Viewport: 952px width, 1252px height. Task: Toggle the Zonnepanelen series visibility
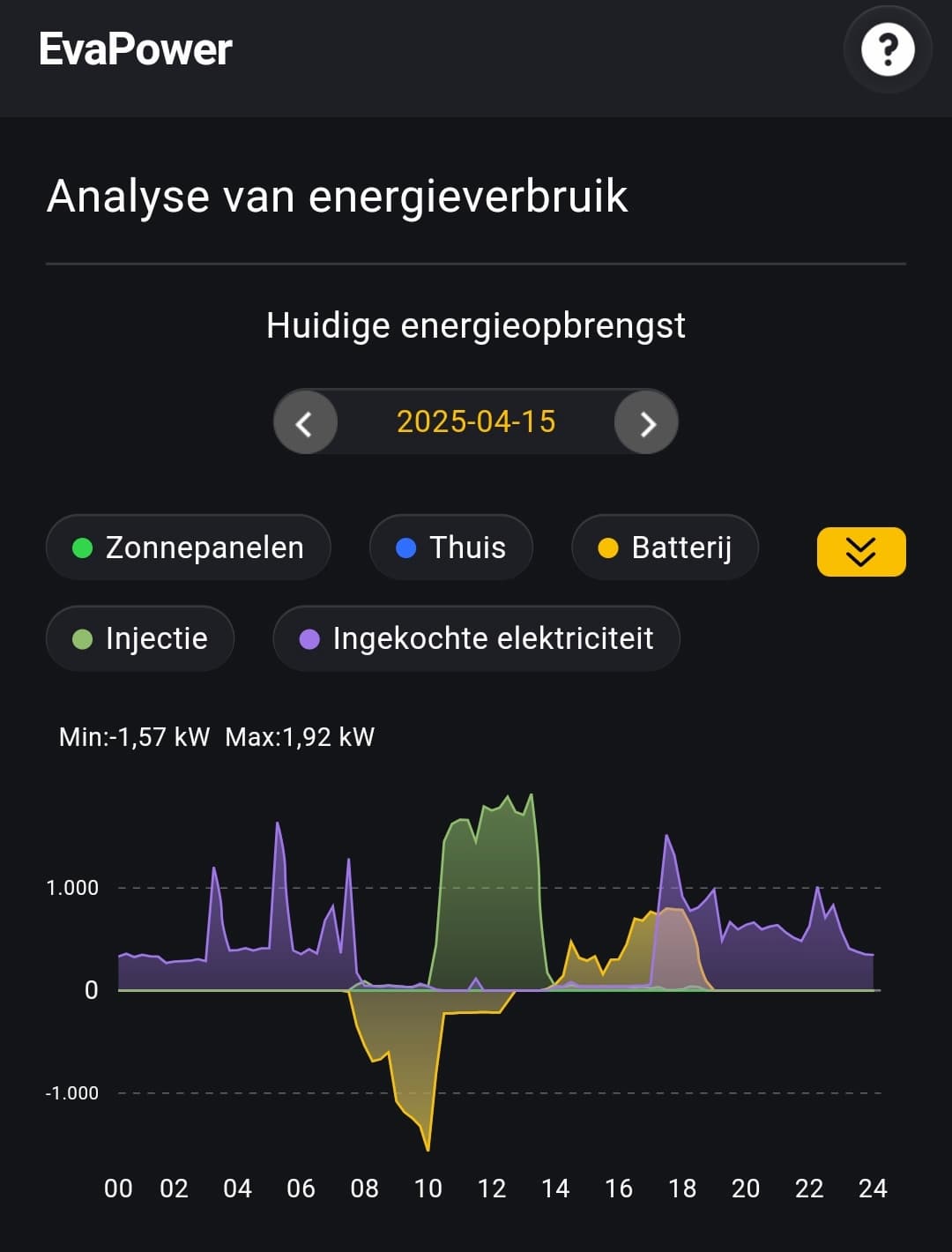point(188,547)
